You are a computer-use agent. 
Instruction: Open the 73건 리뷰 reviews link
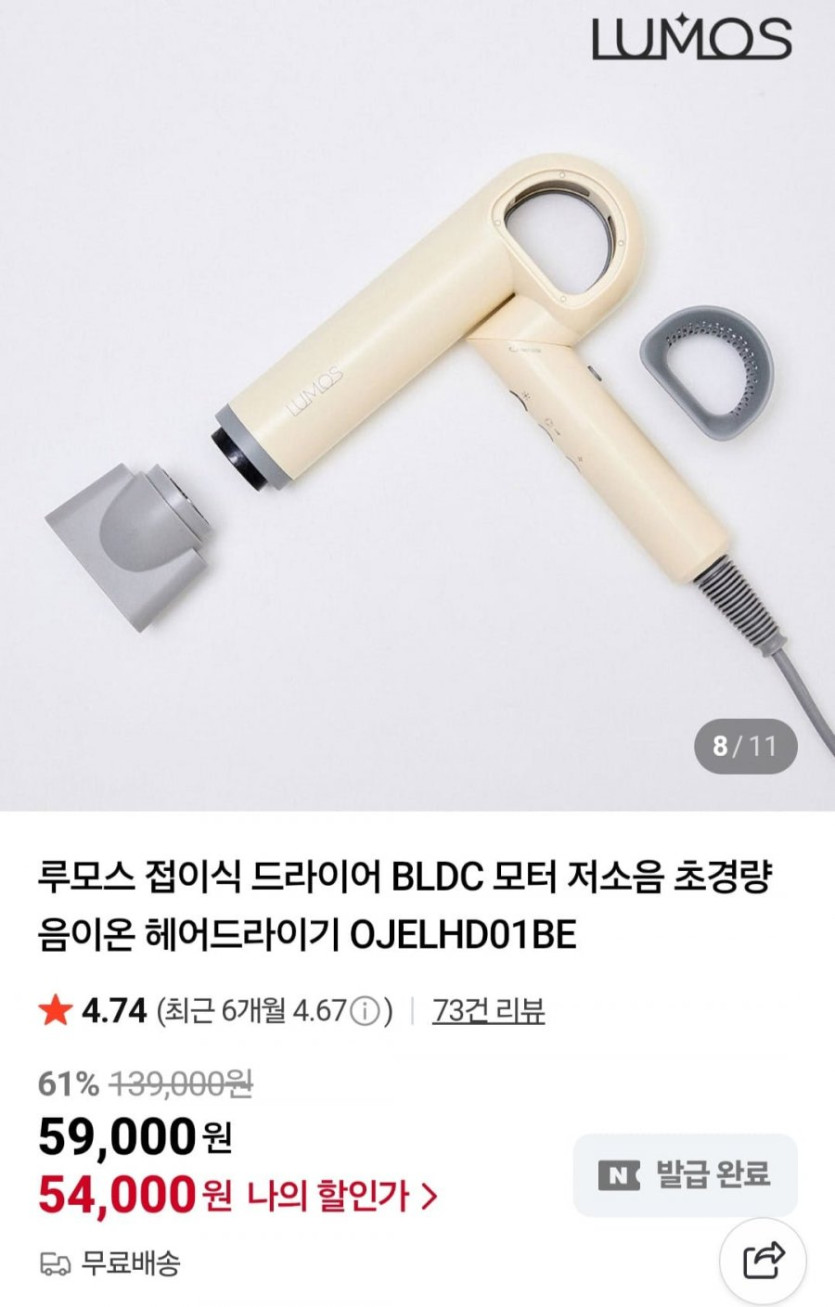tap(488, 1011)
